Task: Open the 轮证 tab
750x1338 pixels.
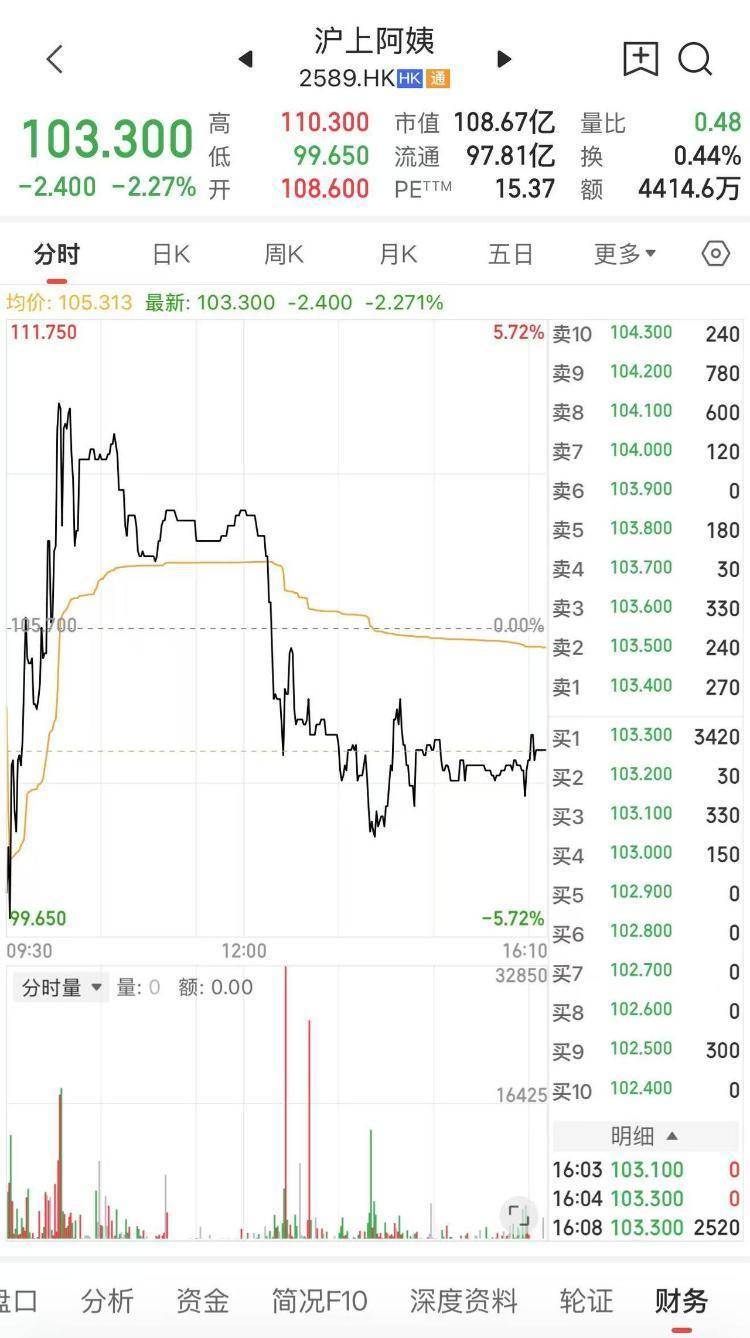Action: coord(586,1300)
